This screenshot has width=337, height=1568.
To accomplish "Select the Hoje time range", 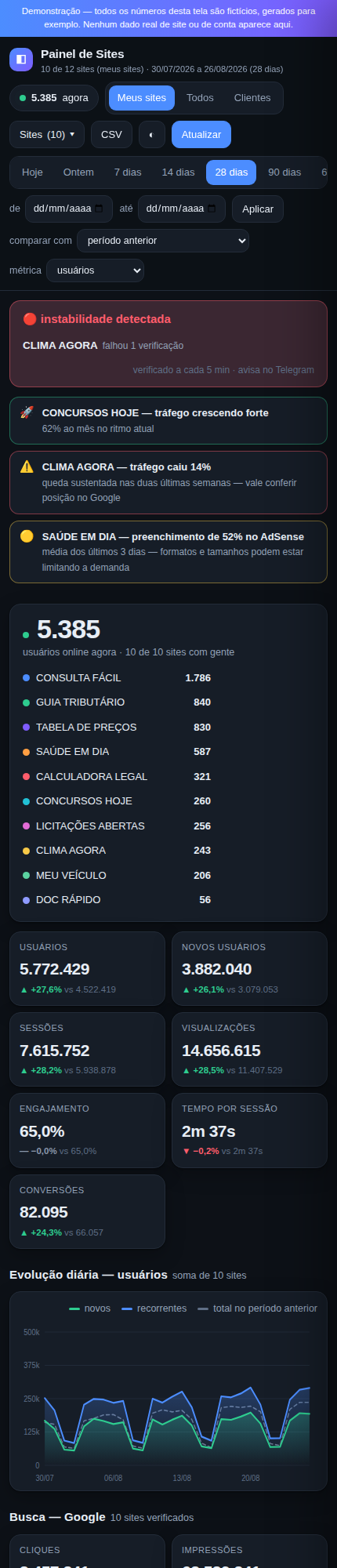I will pyautogui.click(x=32, y=172).
